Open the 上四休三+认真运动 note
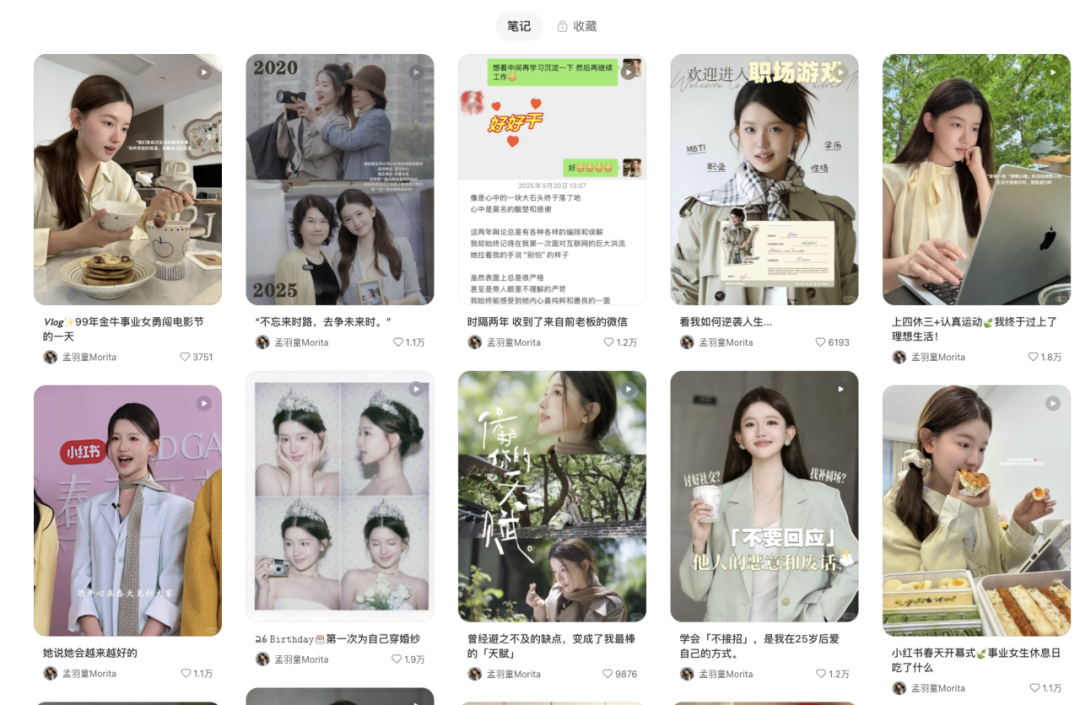Screen dimensions: 1080x705 pos(976,180)
